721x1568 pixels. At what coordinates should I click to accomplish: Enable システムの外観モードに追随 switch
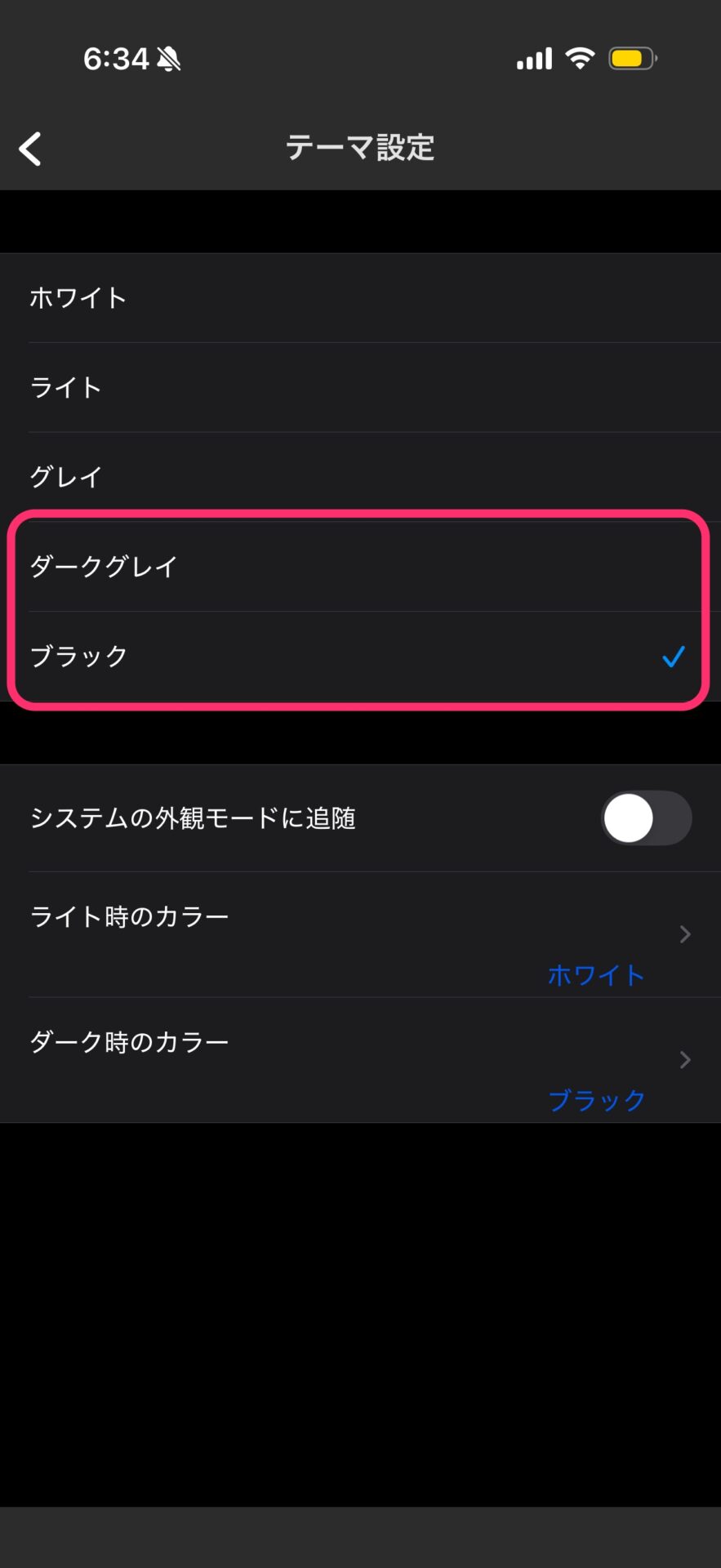click(646, 817)
